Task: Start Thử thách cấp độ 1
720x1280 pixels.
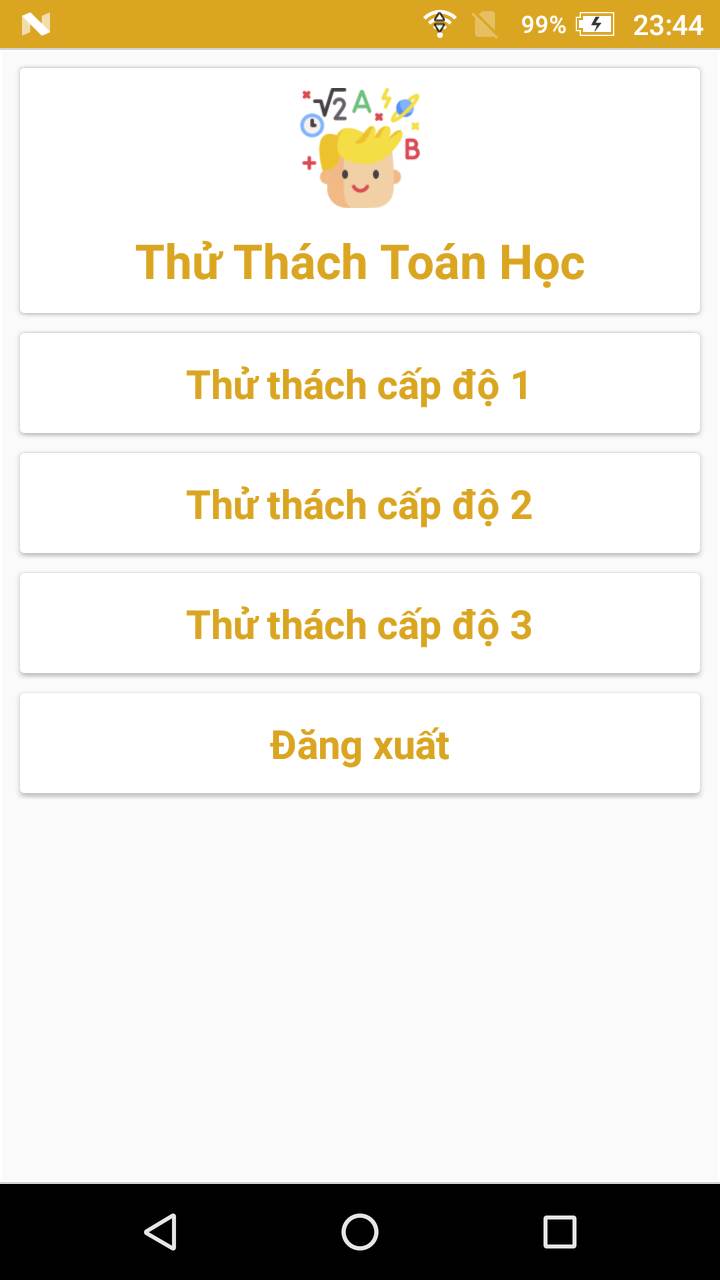Action: pyautogui.click(x=359, y=384)
